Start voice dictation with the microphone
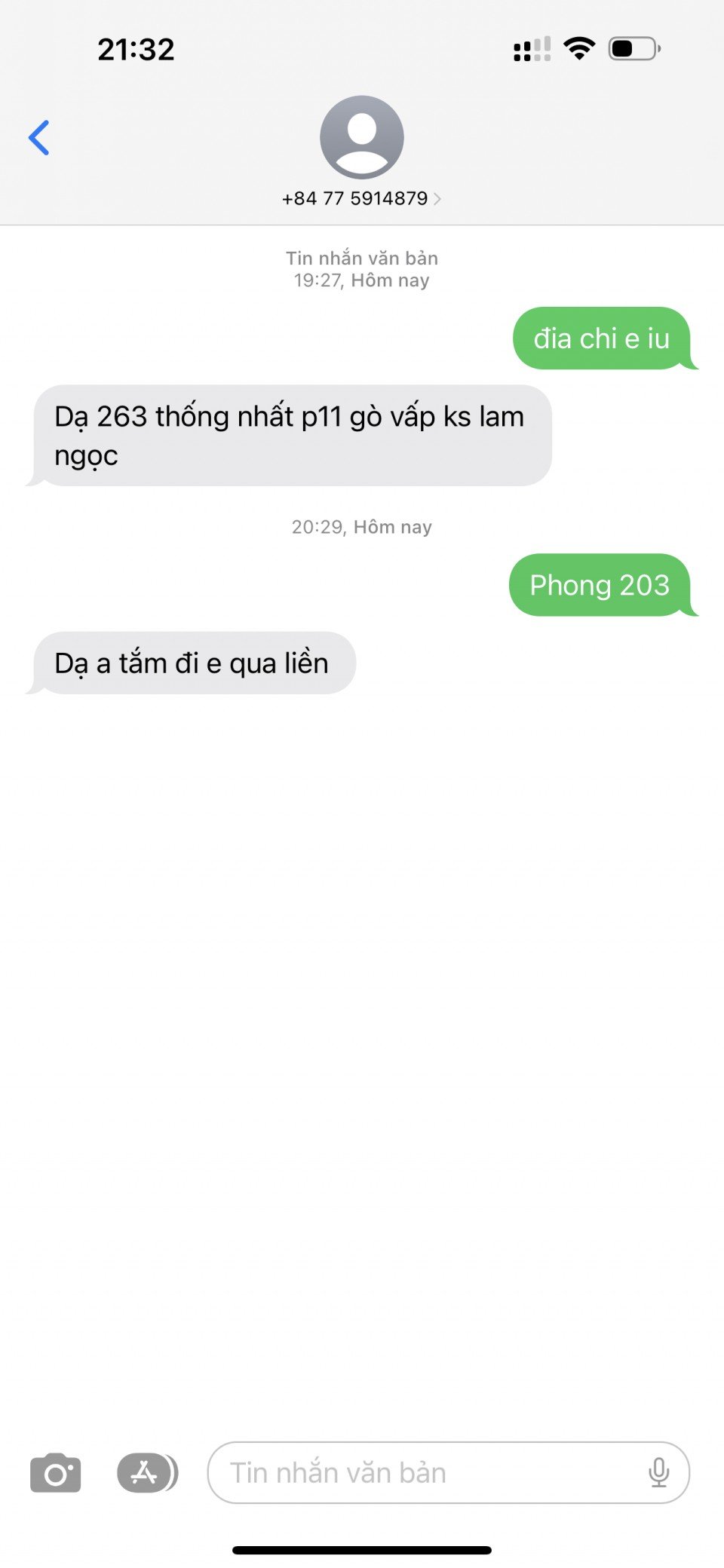This screenshot has height=1568, width=724. coord(658,1472)
